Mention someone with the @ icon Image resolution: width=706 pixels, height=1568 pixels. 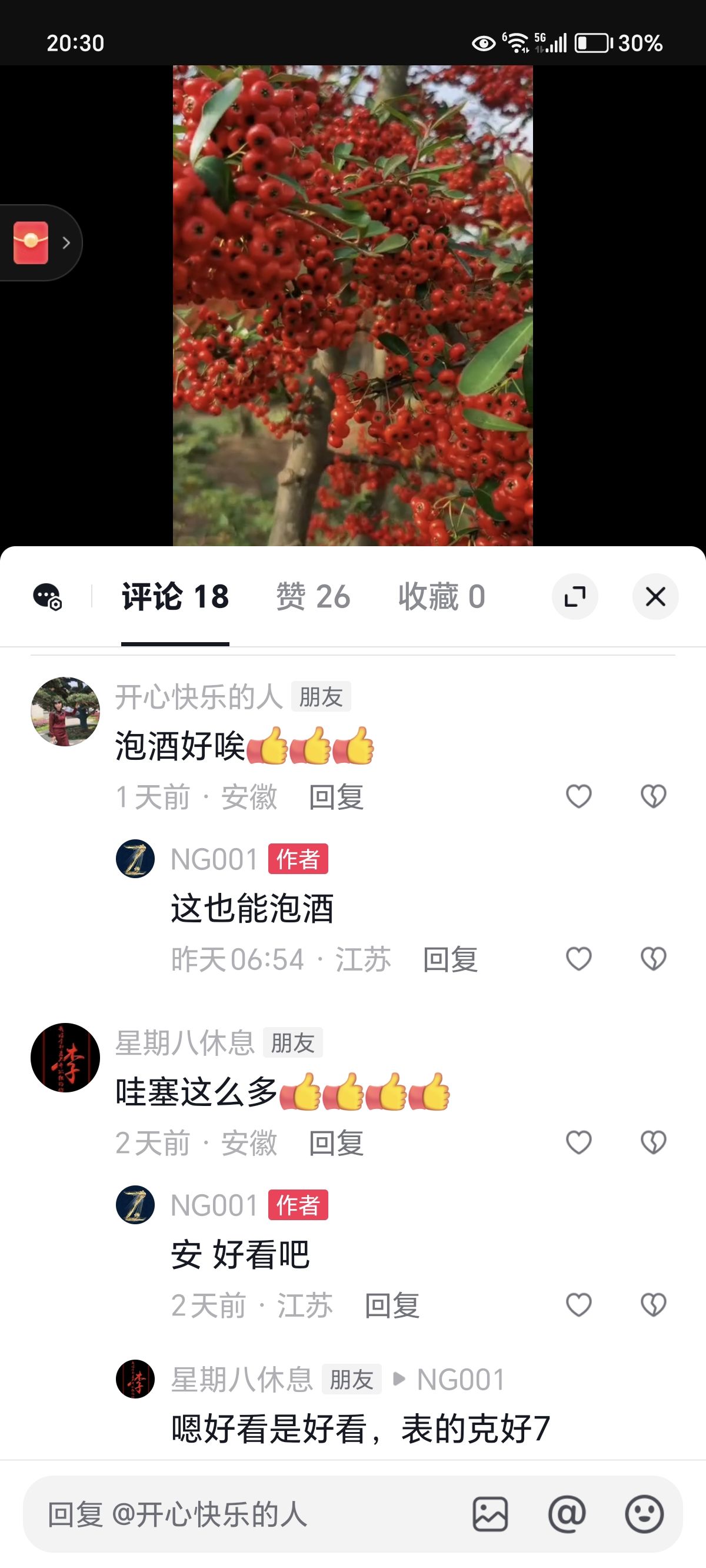pyautogui.click(x=567, y=1514)
